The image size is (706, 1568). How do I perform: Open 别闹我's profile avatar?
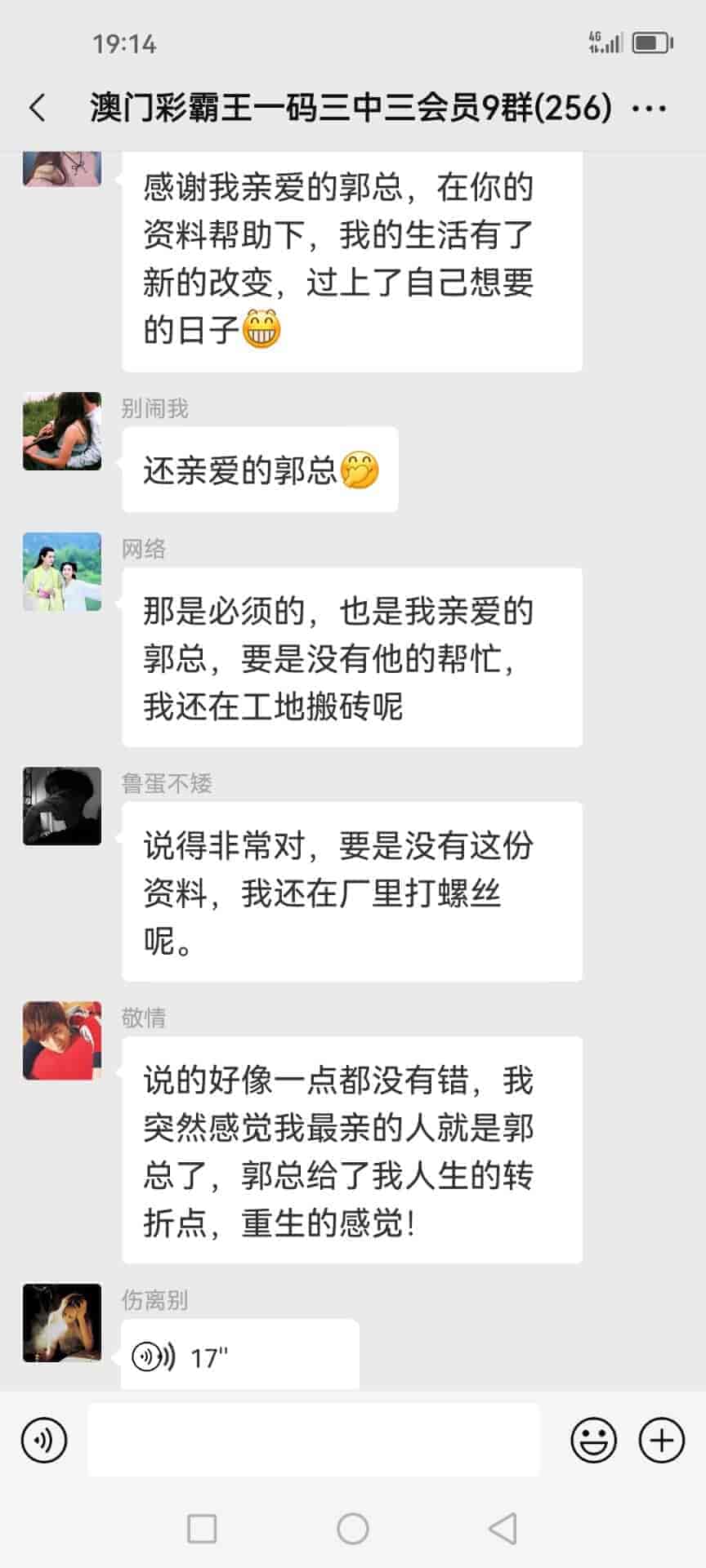coord(62,431)
